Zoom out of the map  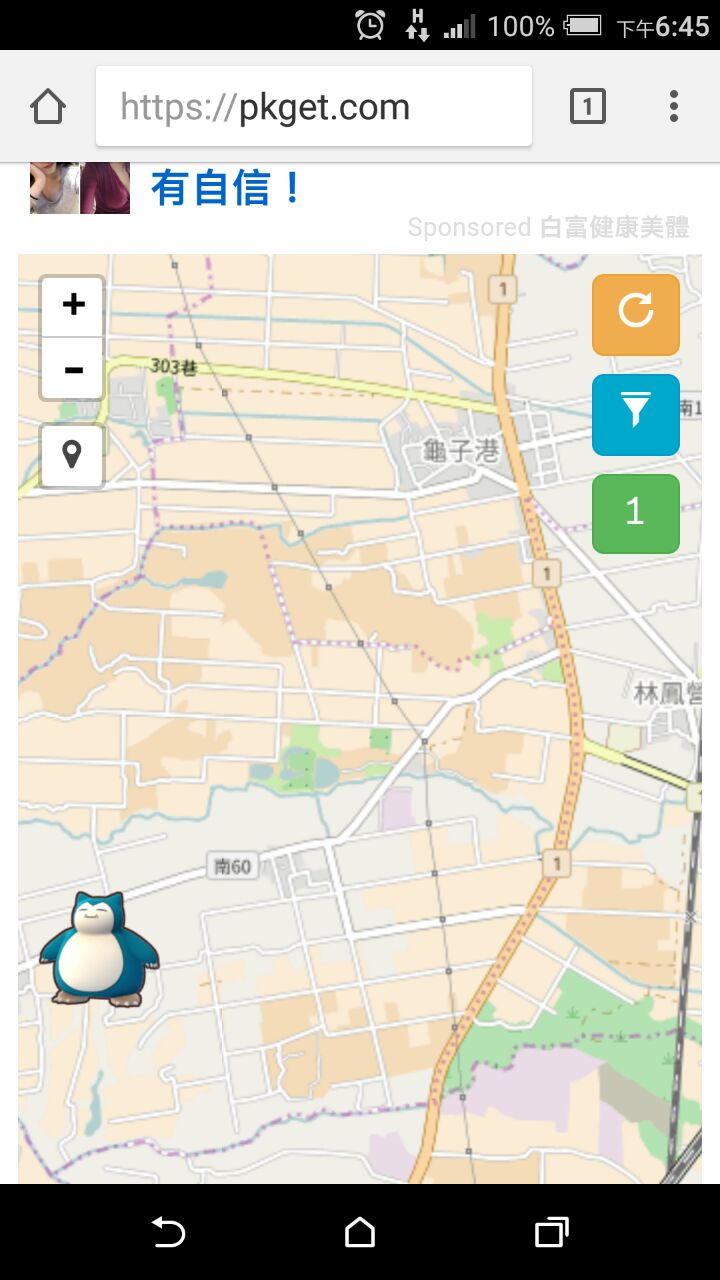coord(73,369)
